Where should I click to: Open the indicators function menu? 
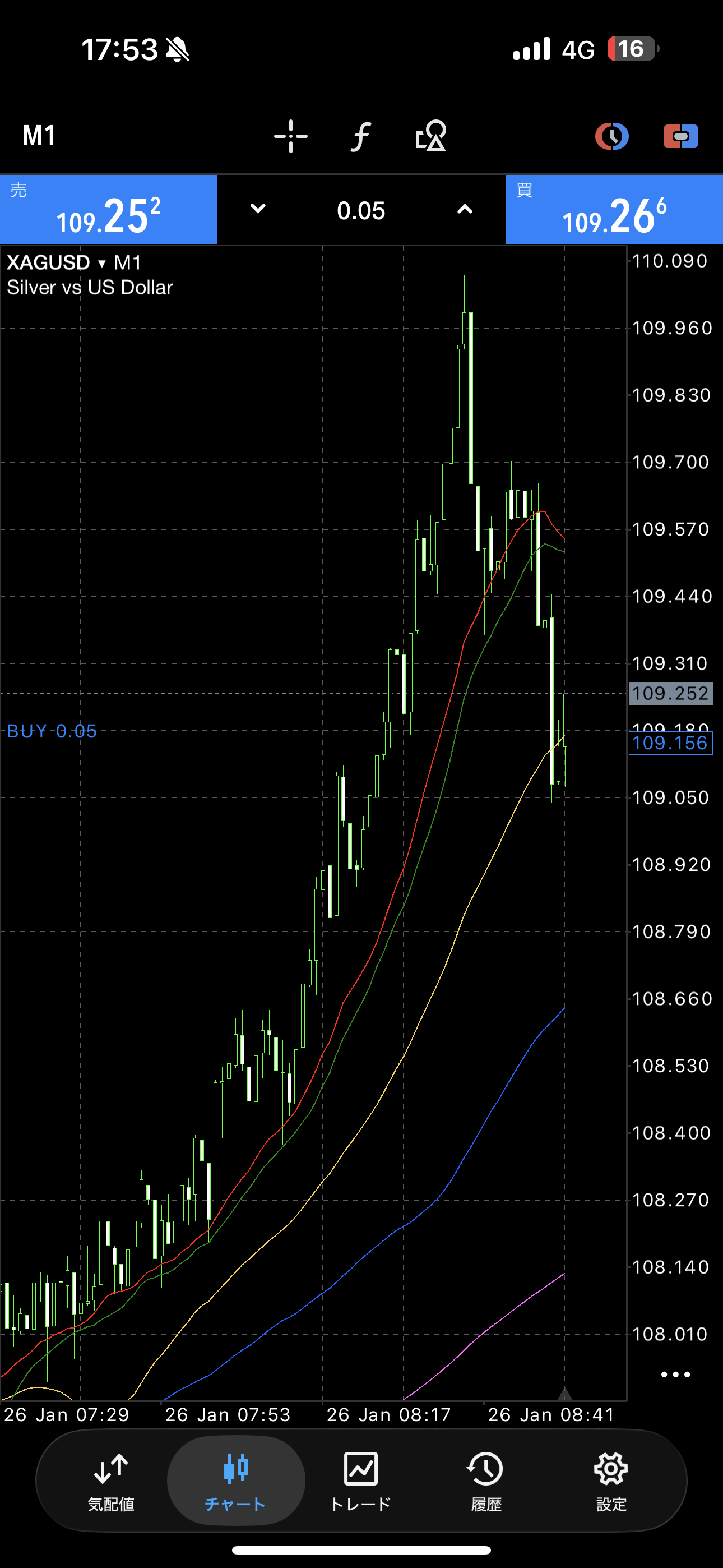click(x=361, y=136)
